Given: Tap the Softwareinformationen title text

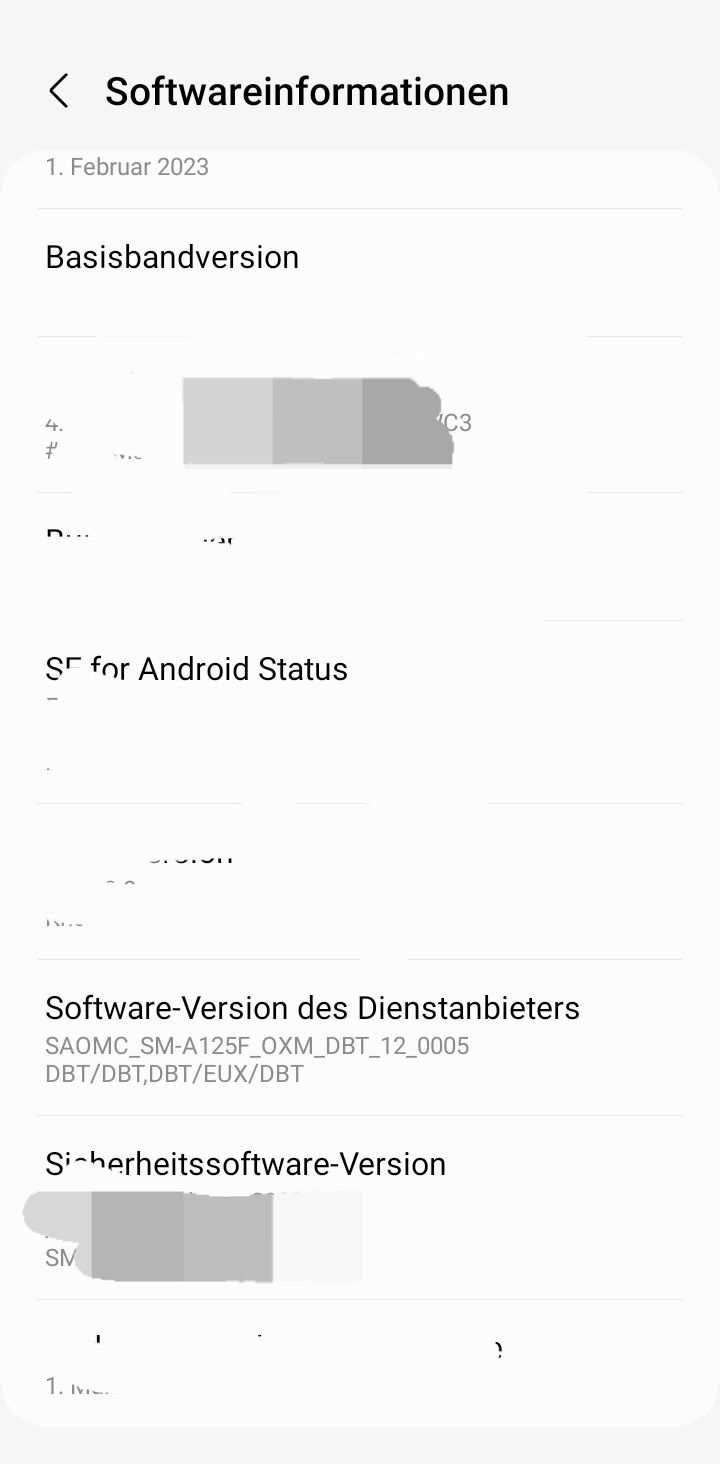Looking at the screenshot, I should (x=307, y=91).
